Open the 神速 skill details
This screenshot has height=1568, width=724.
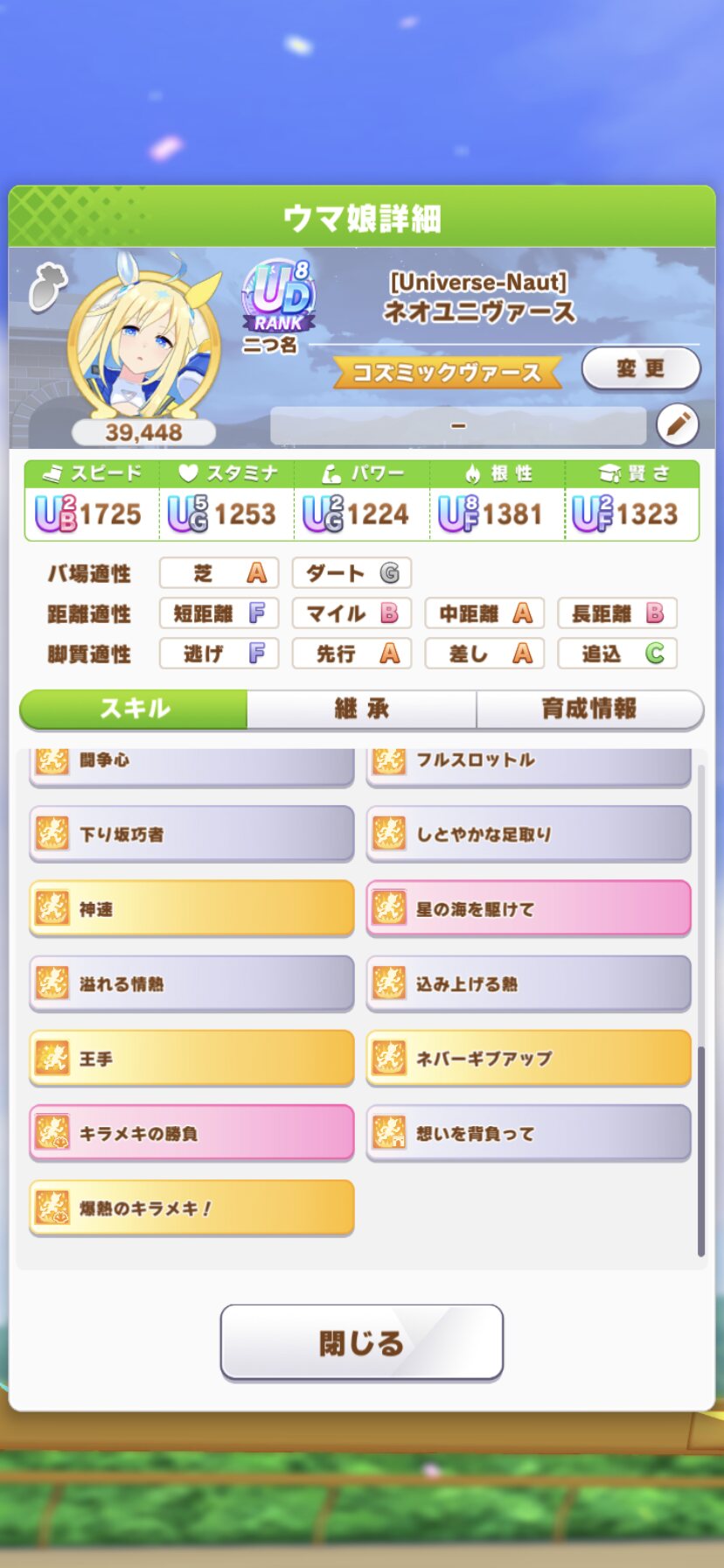coord(191,909)
